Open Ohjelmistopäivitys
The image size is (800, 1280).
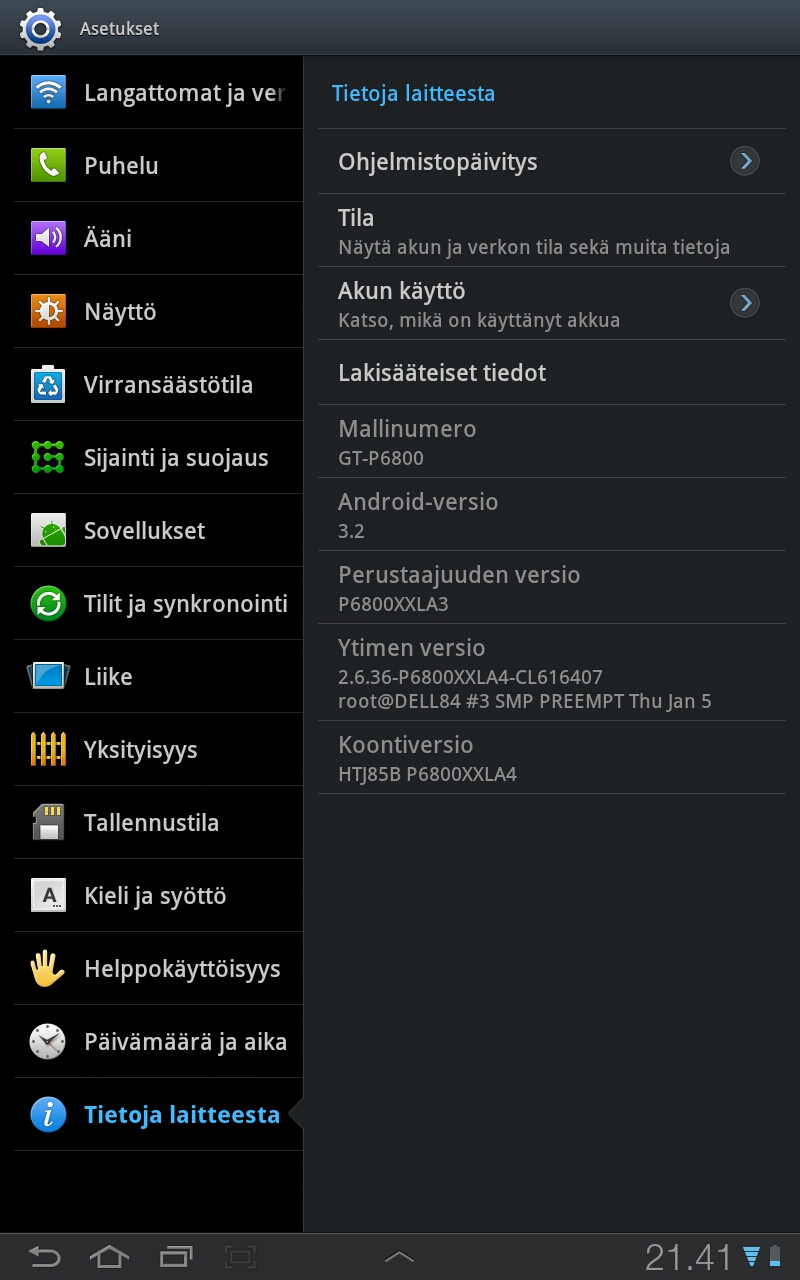pyautogui.click(x=550, y=162)
